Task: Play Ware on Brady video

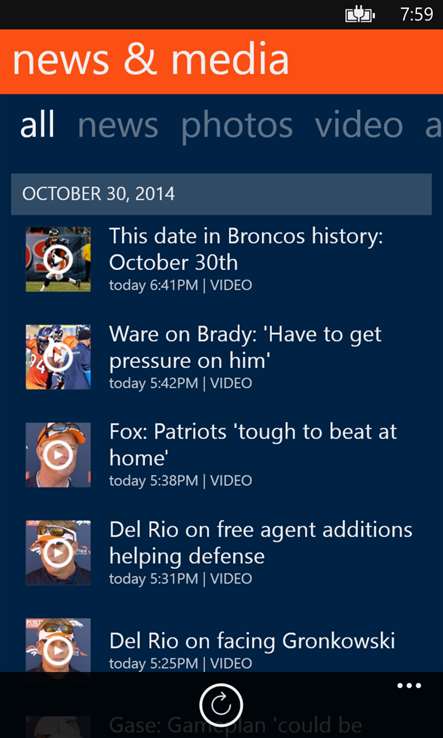Action: pyautogui.click(x=221, y=357)
